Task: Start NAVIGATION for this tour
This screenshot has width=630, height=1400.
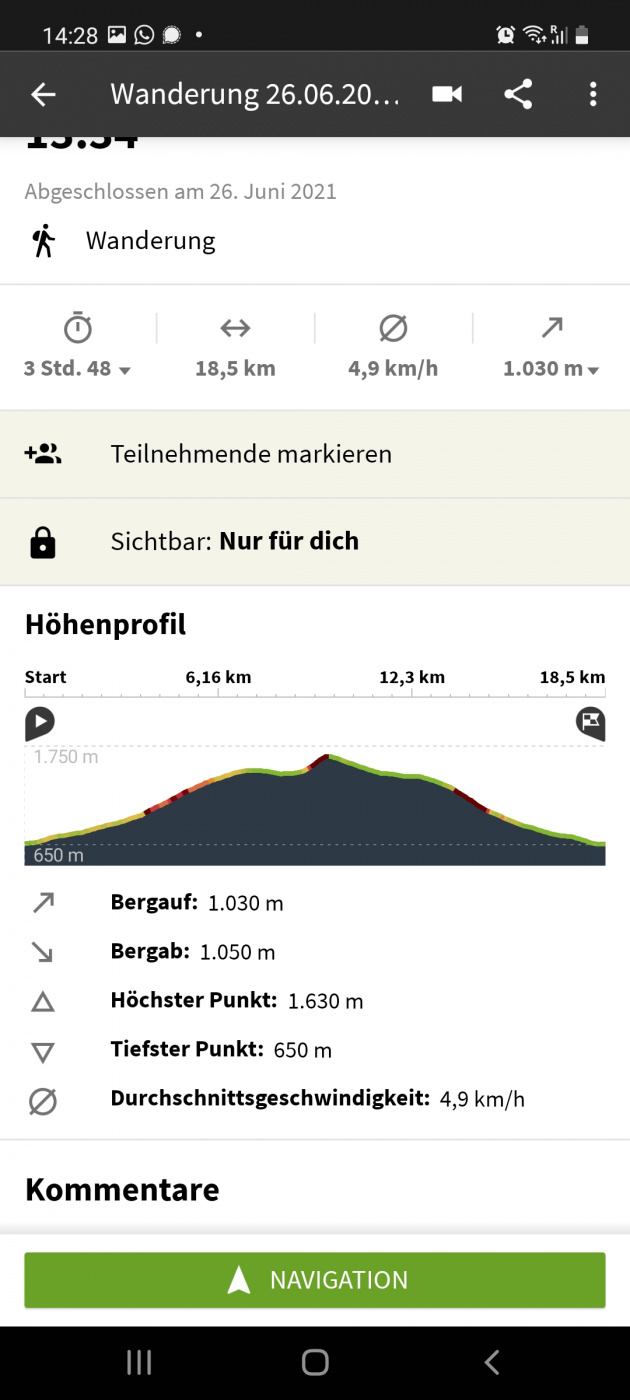Action: tap(315, 1280)
